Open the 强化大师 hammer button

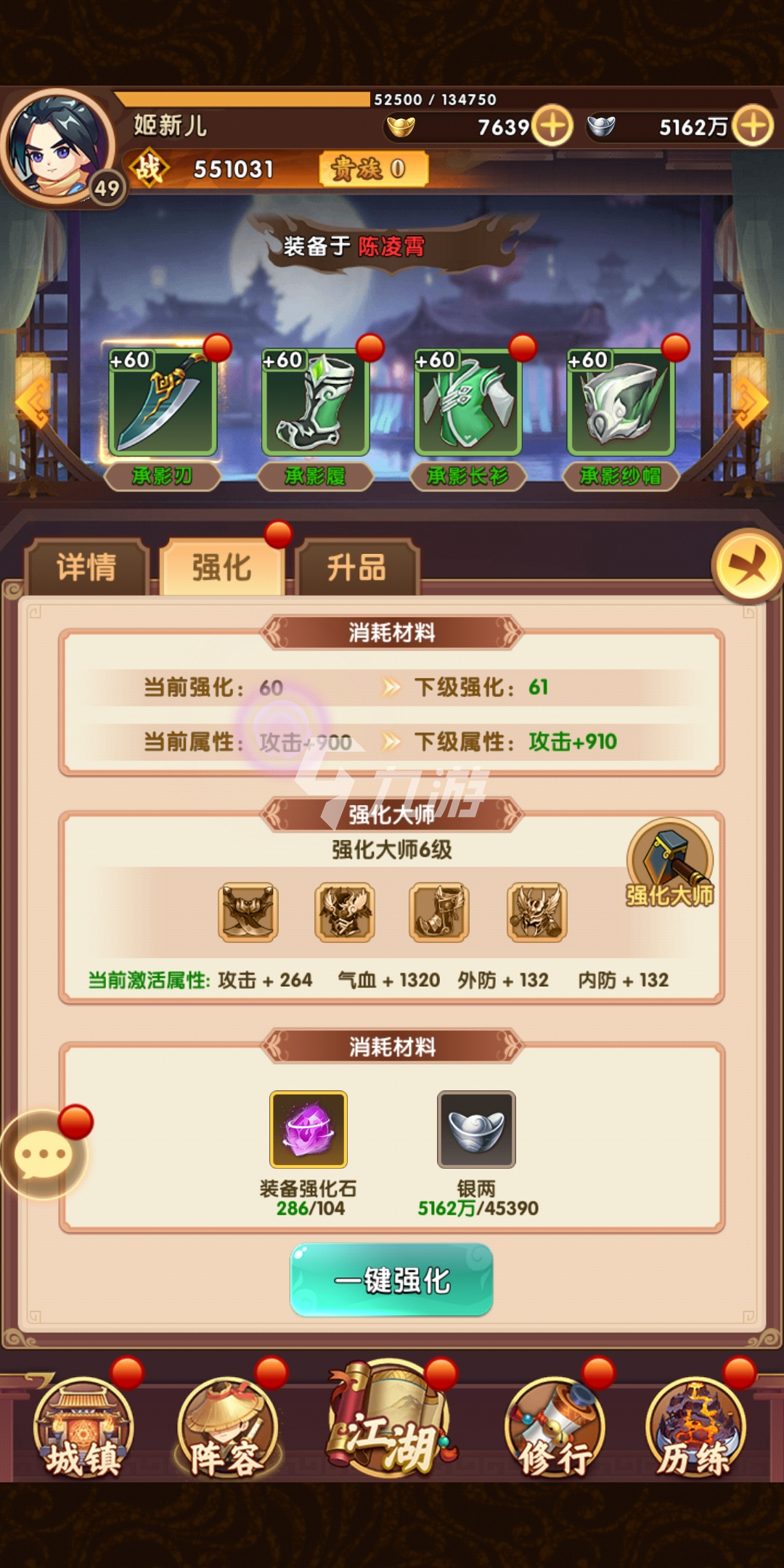pos(669,864)
